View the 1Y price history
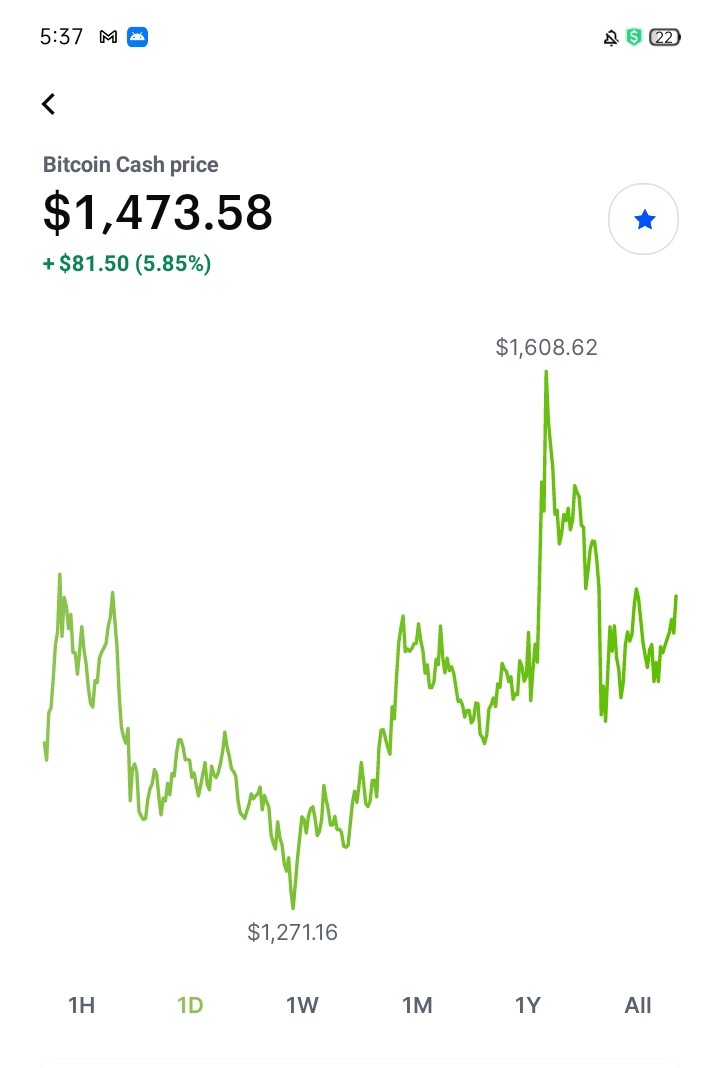 [x=528, y=1005]
